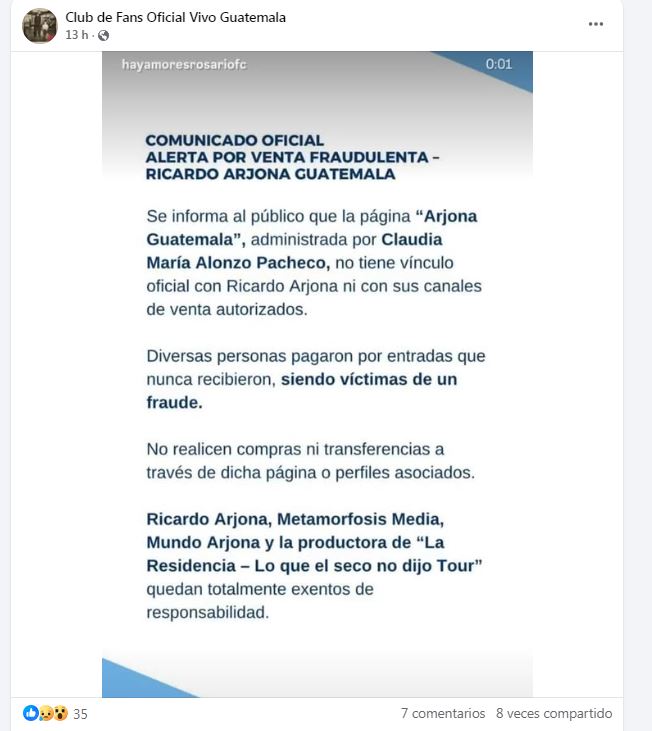Image resolution: width=652 pixels, height=731 pixels.
Task: Open the post options overflow menu
Action: (x=596, y=24)
